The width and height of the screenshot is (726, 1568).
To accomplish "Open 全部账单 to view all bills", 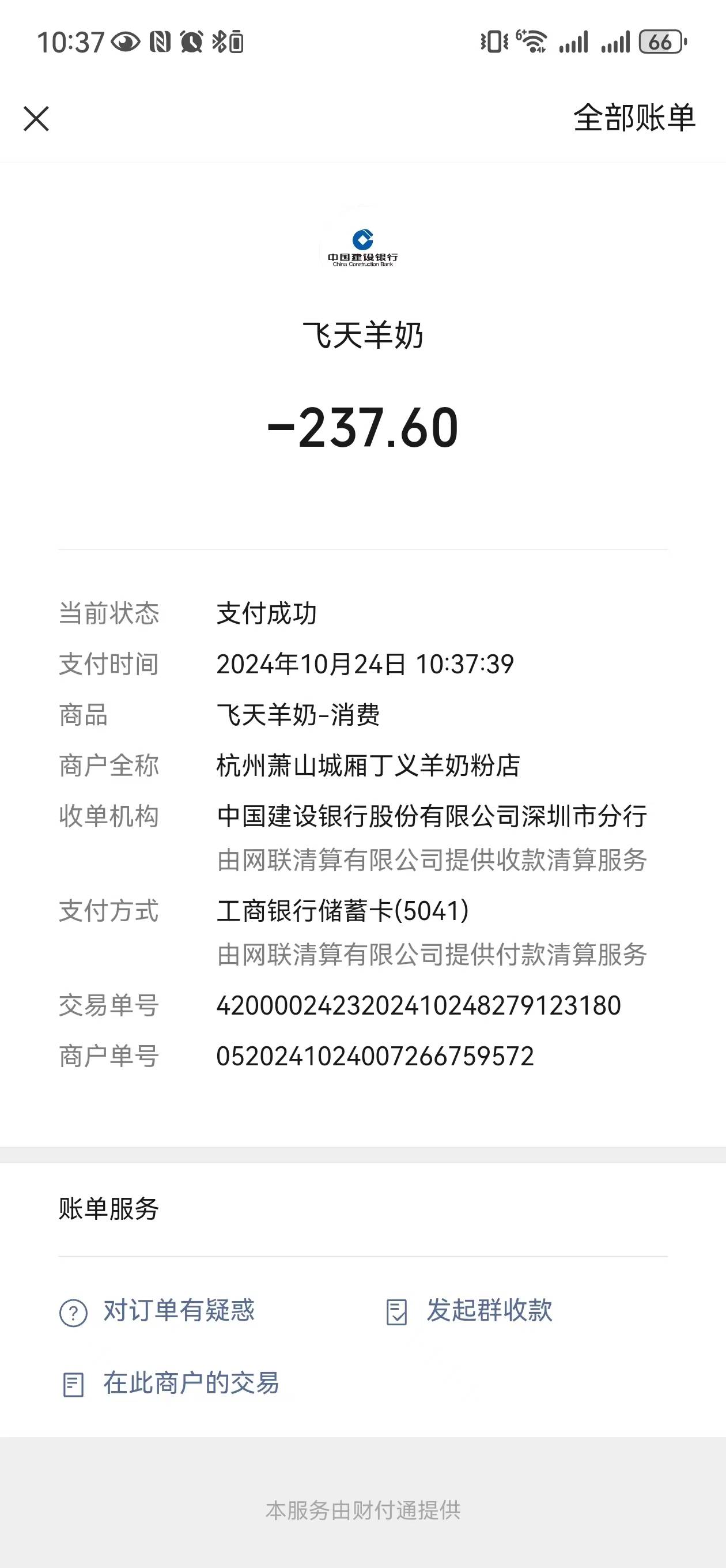I will coord(633,118).
